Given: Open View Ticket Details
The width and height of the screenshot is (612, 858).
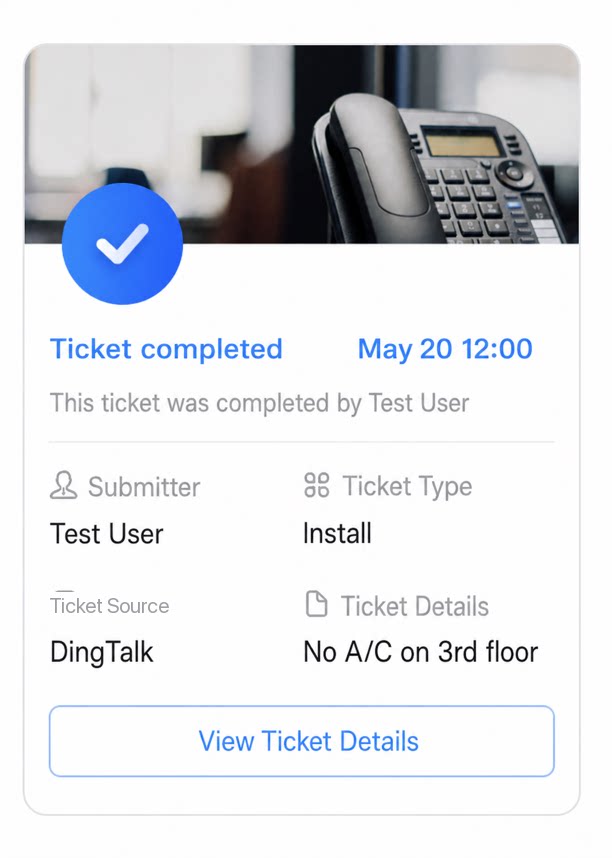Looking at the screenshot, I should pyautogui.click(x=302, y=741).
